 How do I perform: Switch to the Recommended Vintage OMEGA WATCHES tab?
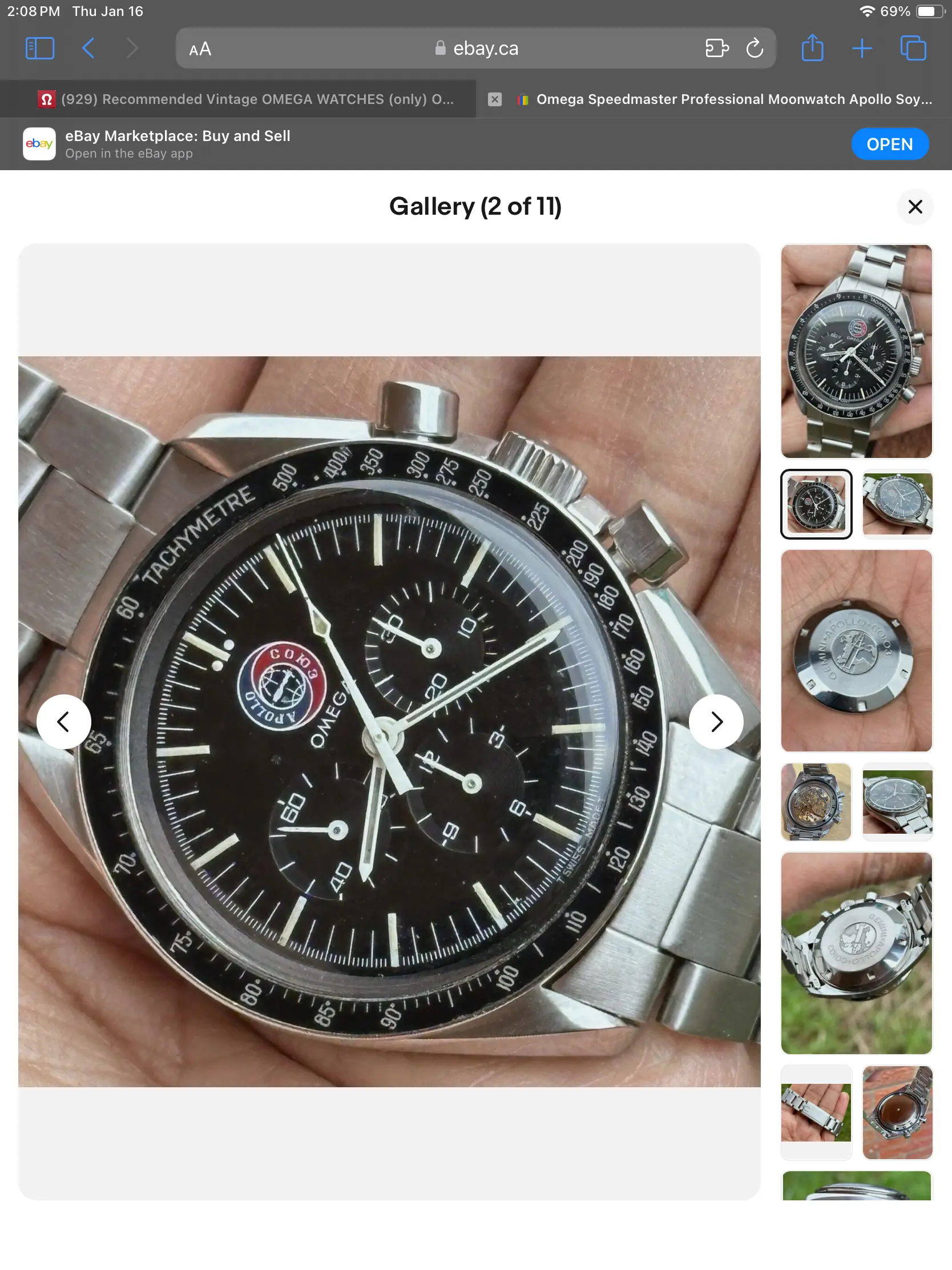(247, 99)
